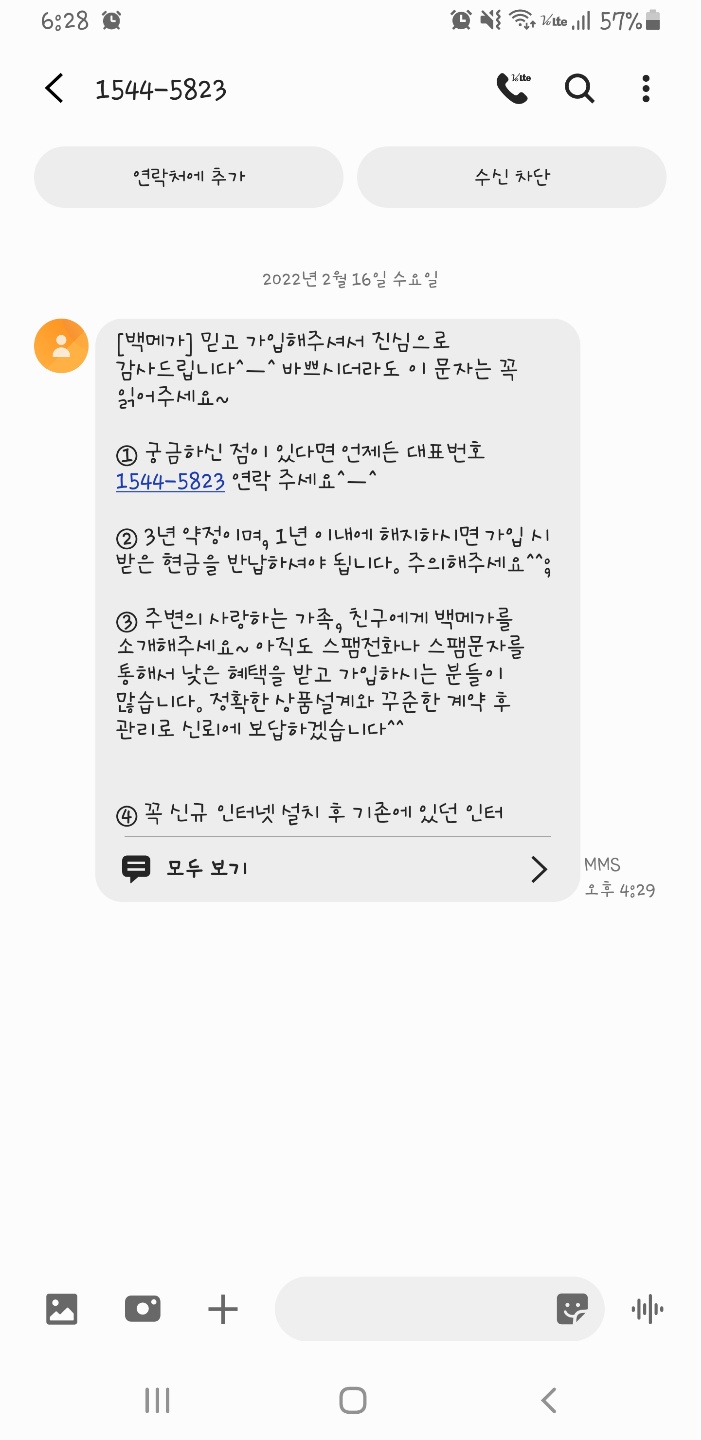Focus the message text field
This screenshot has height=1440, width=701.
410,1309
